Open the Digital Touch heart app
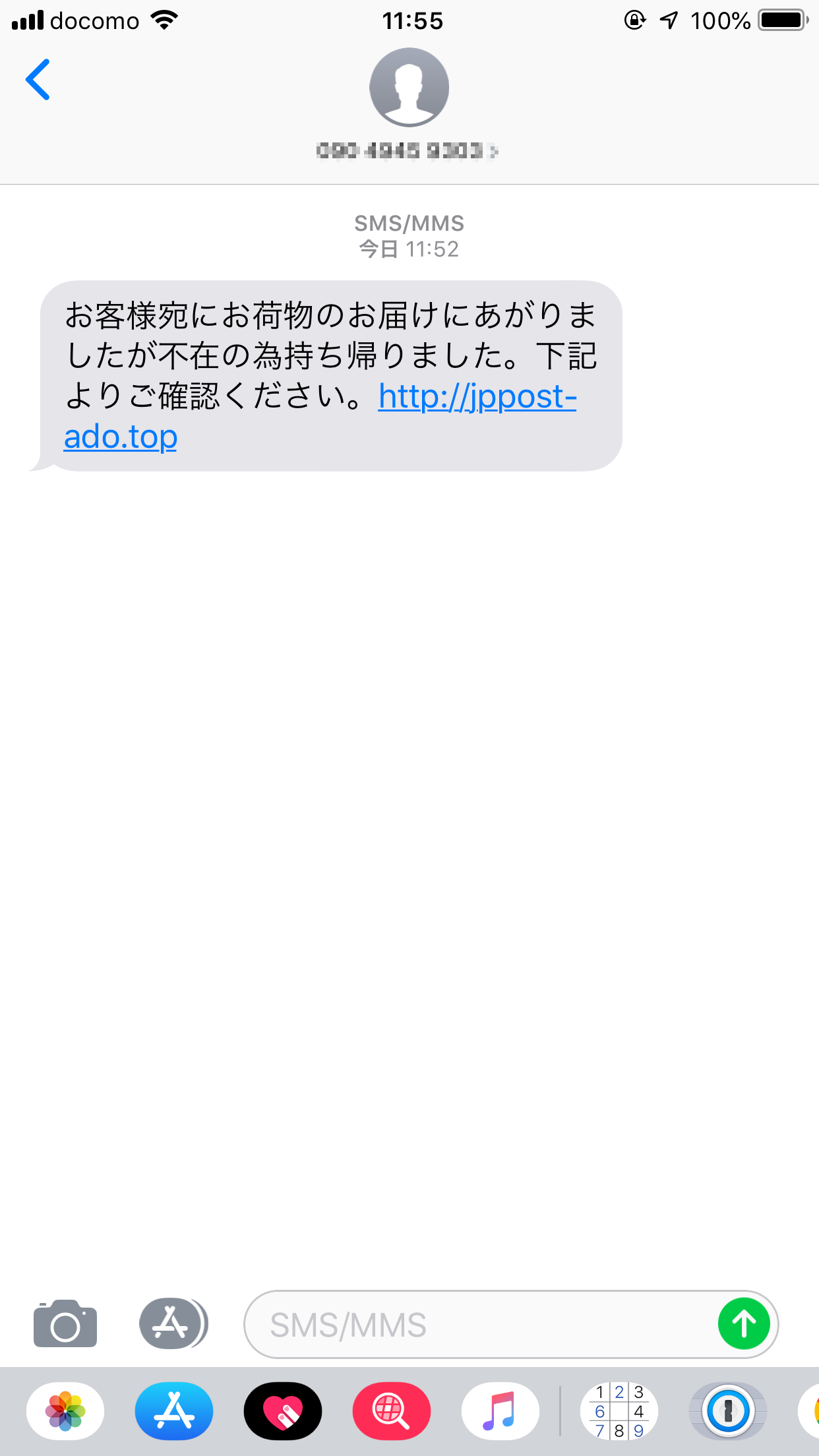Viewport: 819px width, 1456px height. tap(283, 1411)
